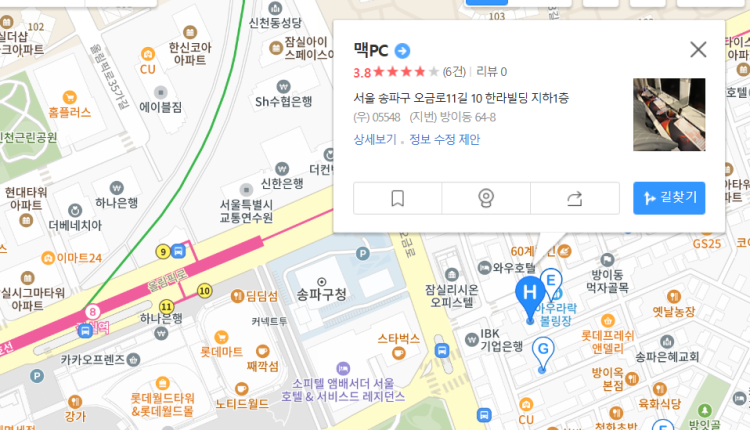Open the 맥PC place photo

coord(669,114)
